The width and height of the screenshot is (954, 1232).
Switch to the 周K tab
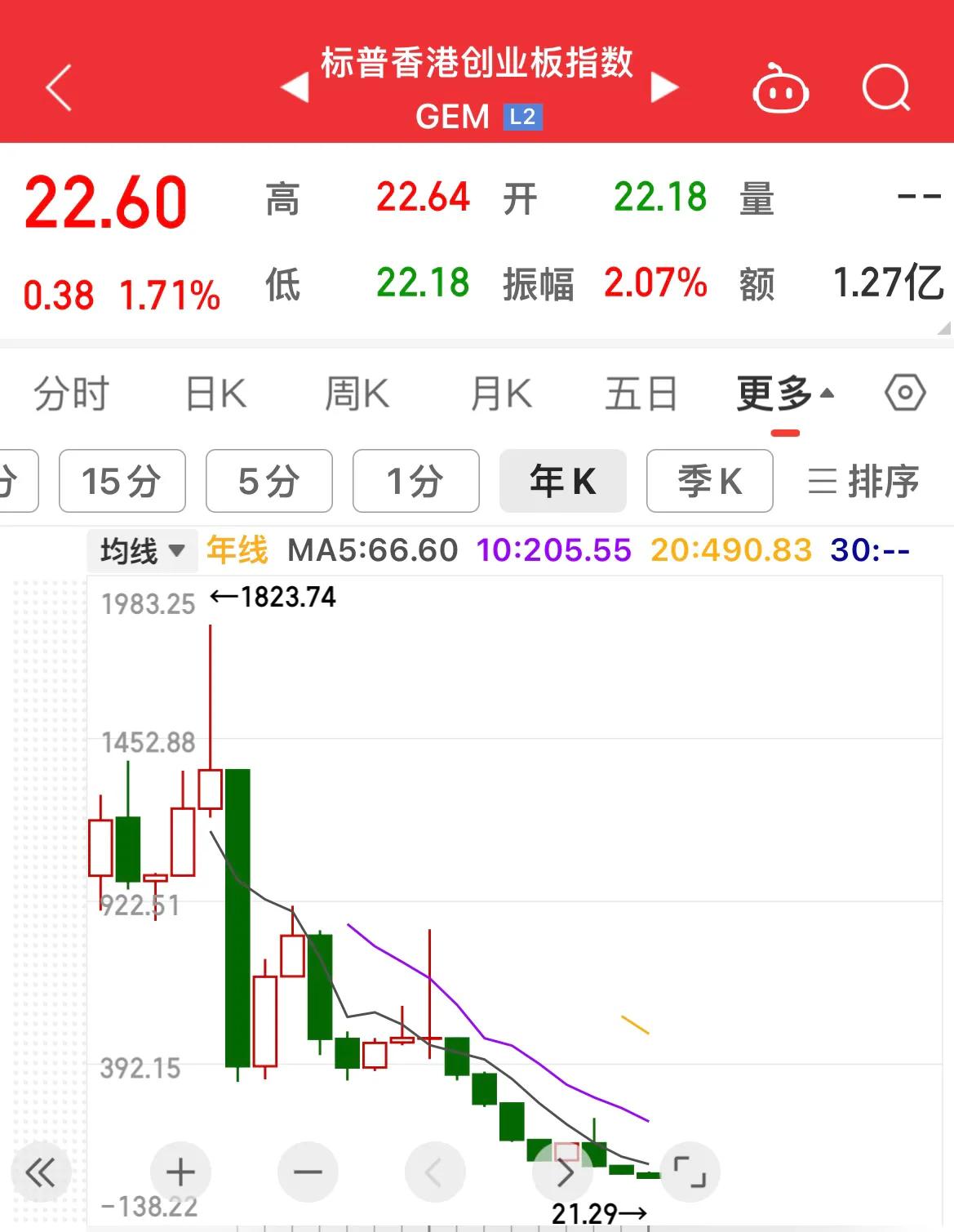tap(357, 394)
